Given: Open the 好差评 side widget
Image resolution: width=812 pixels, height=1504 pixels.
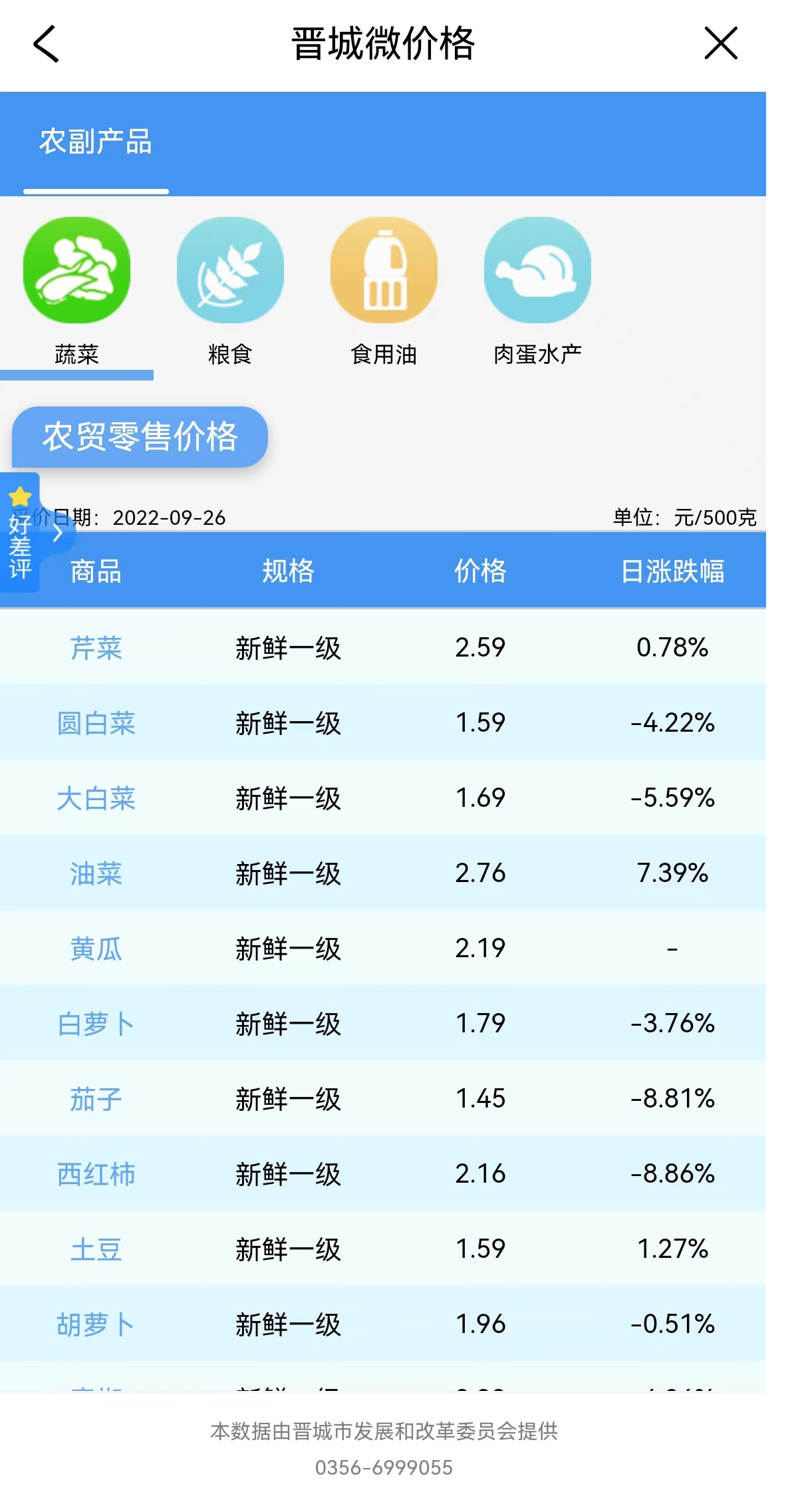Looking at the screenshot, I should click(x=20, y=532).
